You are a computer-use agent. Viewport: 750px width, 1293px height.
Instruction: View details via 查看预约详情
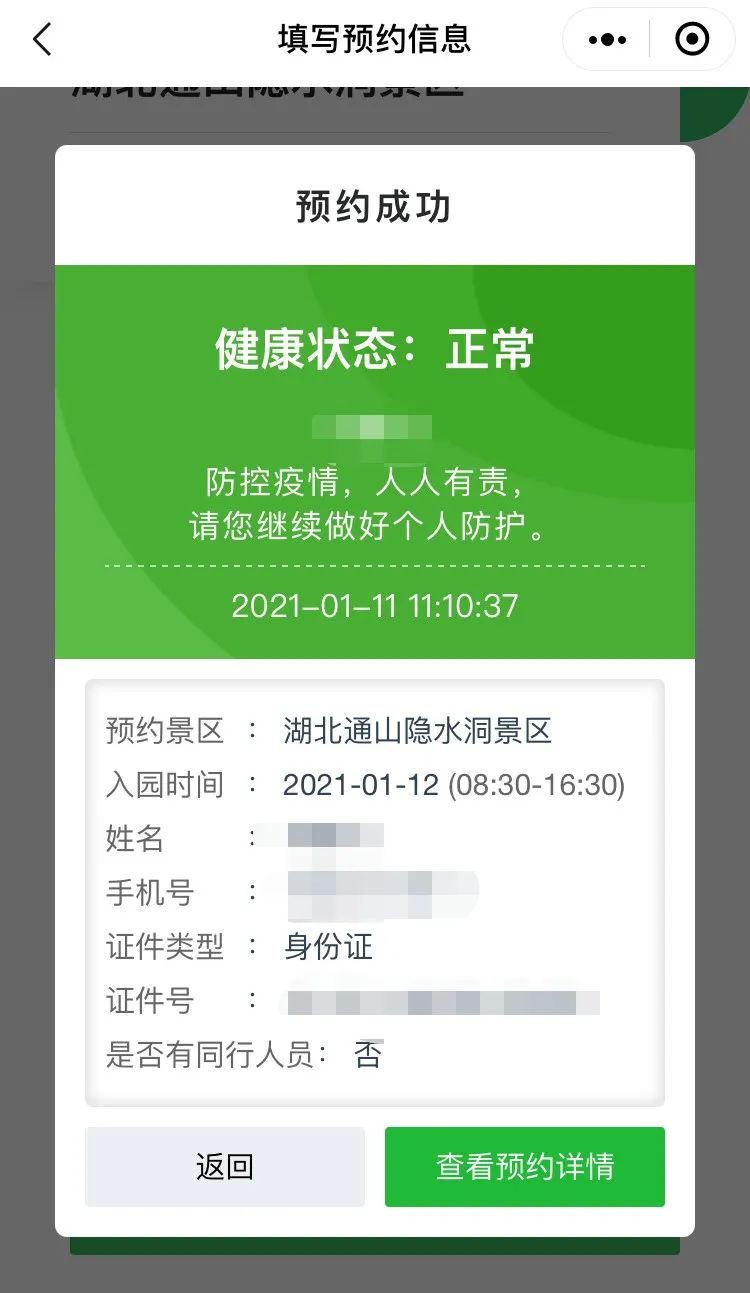coord(524,1166)
